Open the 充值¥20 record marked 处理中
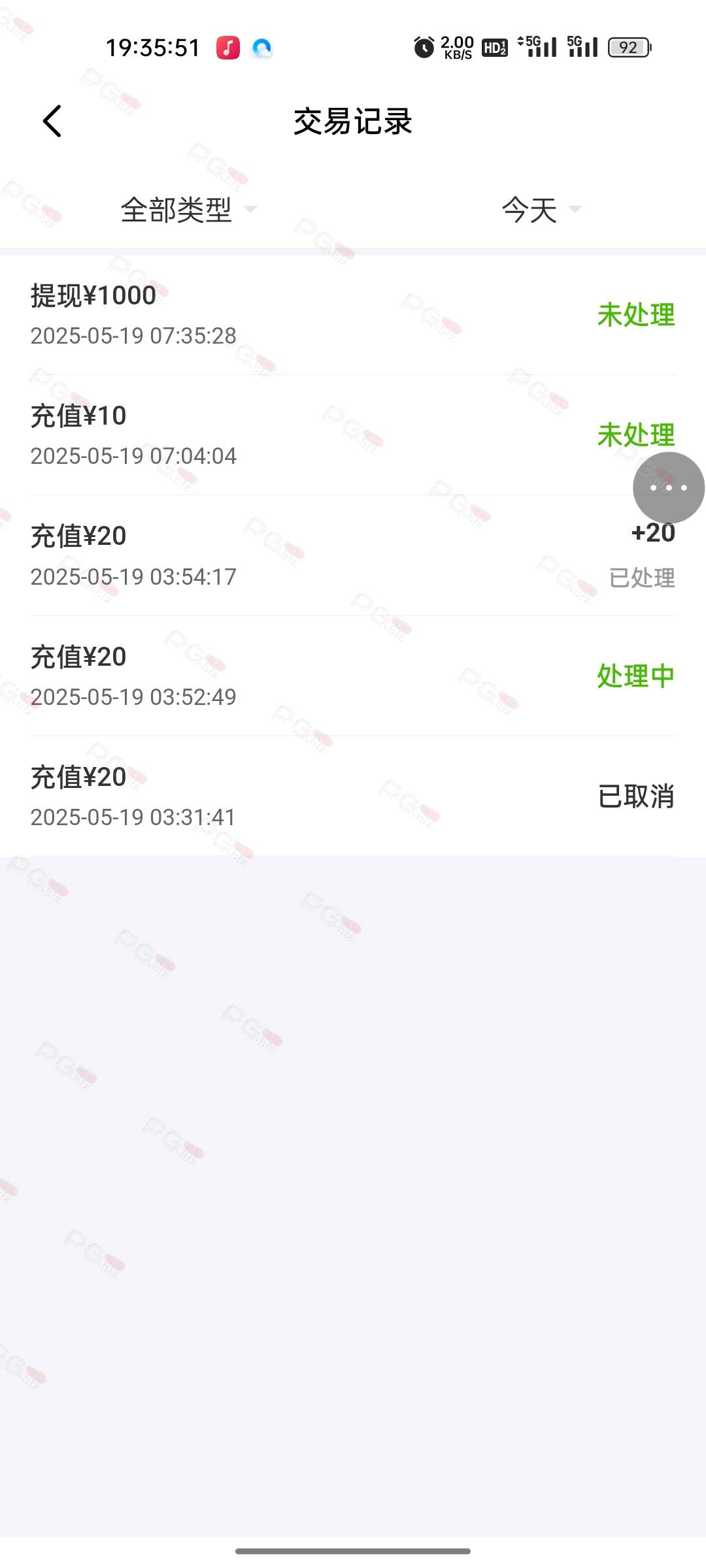 pos(353,676)
